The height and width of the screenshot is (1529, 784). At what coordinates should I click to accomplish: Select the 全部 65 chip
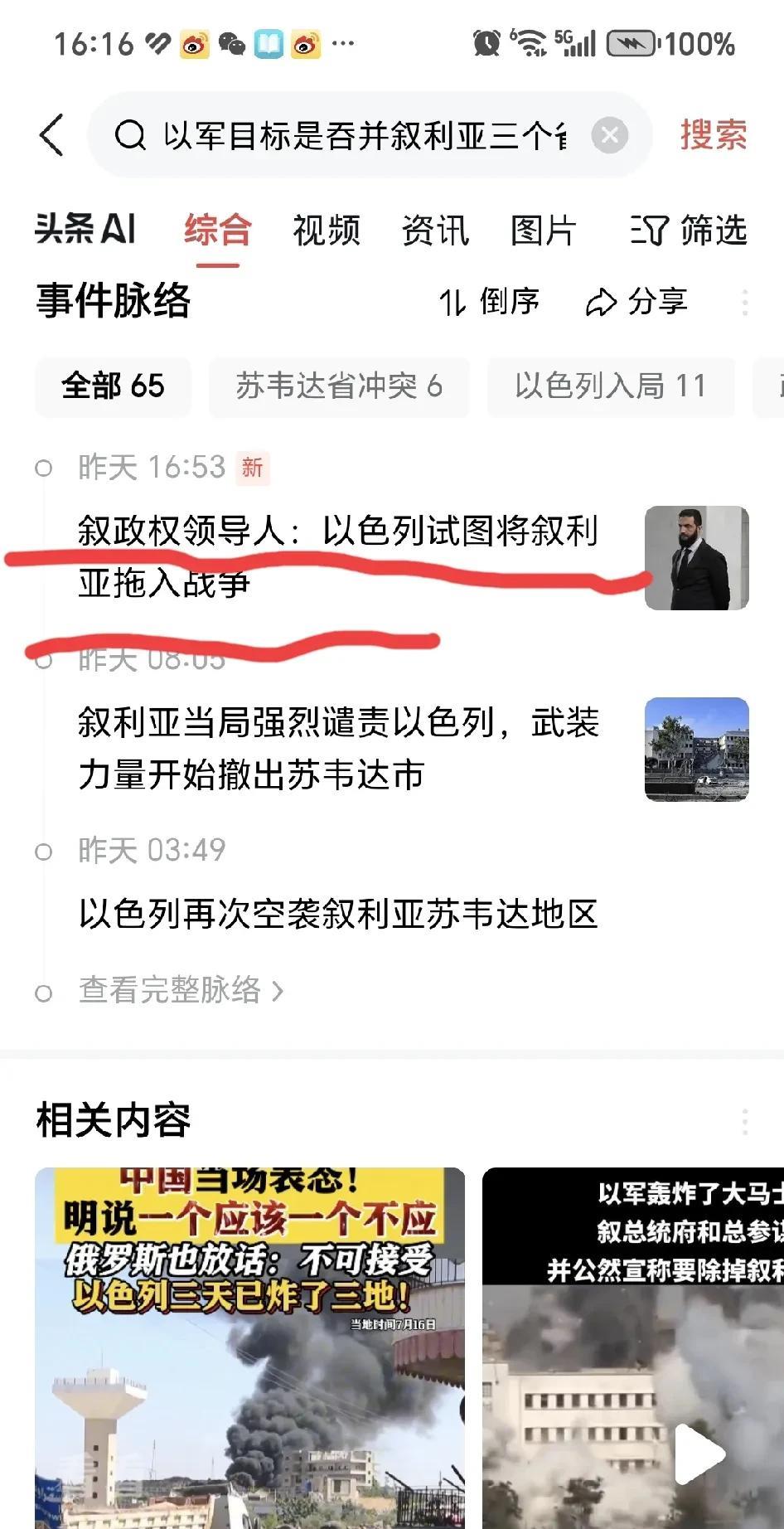click(113, 386)
